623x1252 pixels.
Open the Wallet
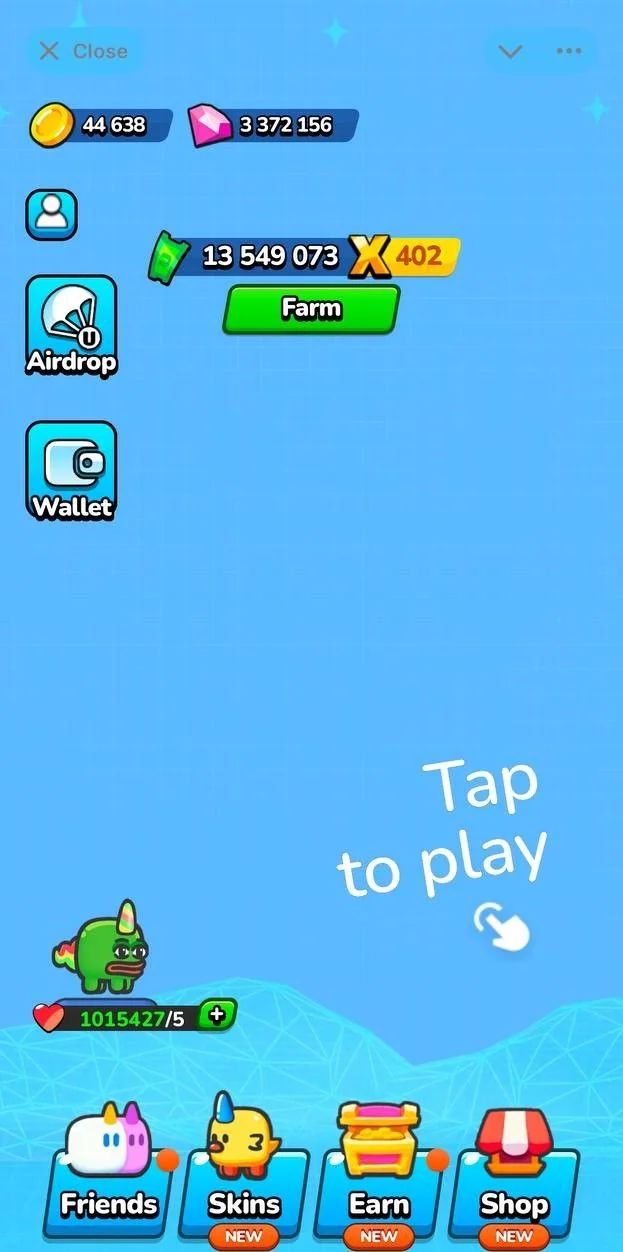tap(71, 470)
